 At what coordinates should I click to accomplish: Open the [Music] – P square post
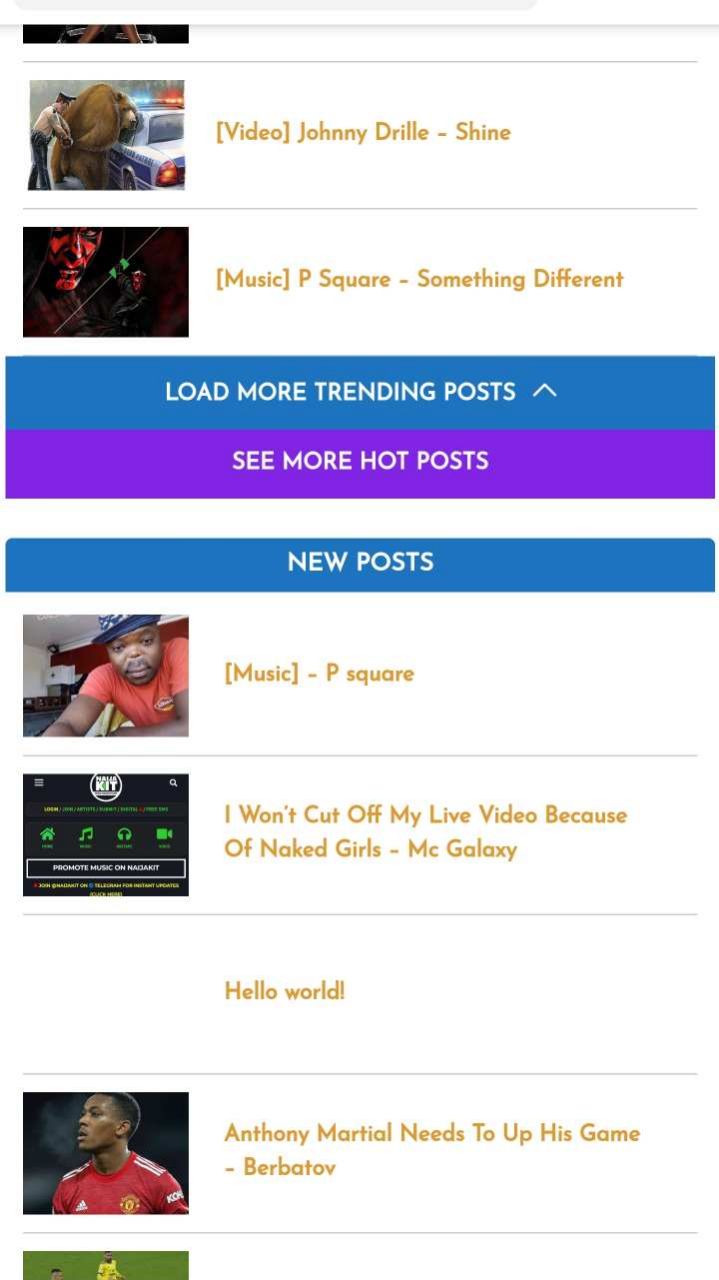tap(319, 673)
